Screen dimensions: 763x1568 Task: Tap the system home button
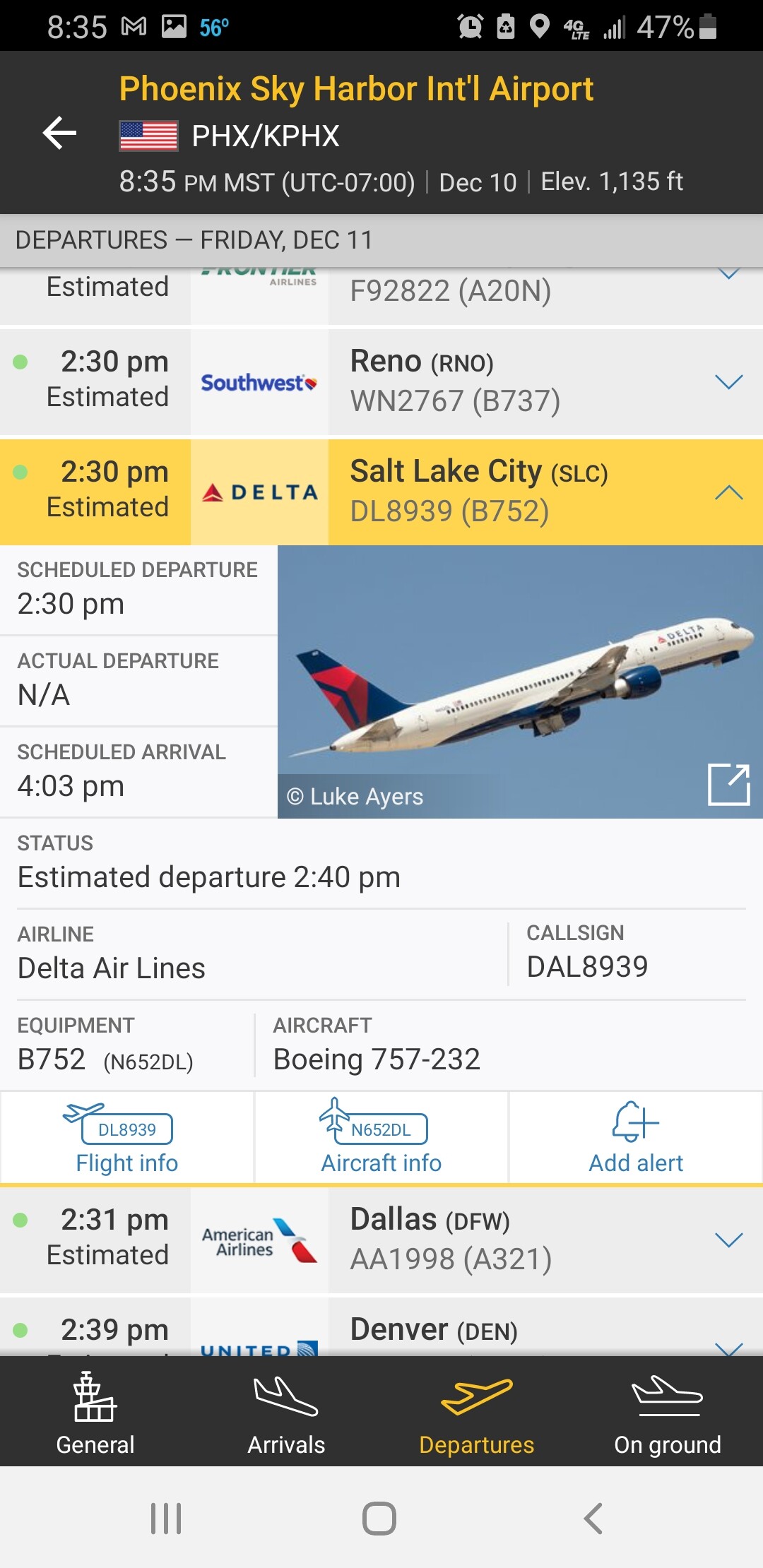click(x=379, y=1519)
